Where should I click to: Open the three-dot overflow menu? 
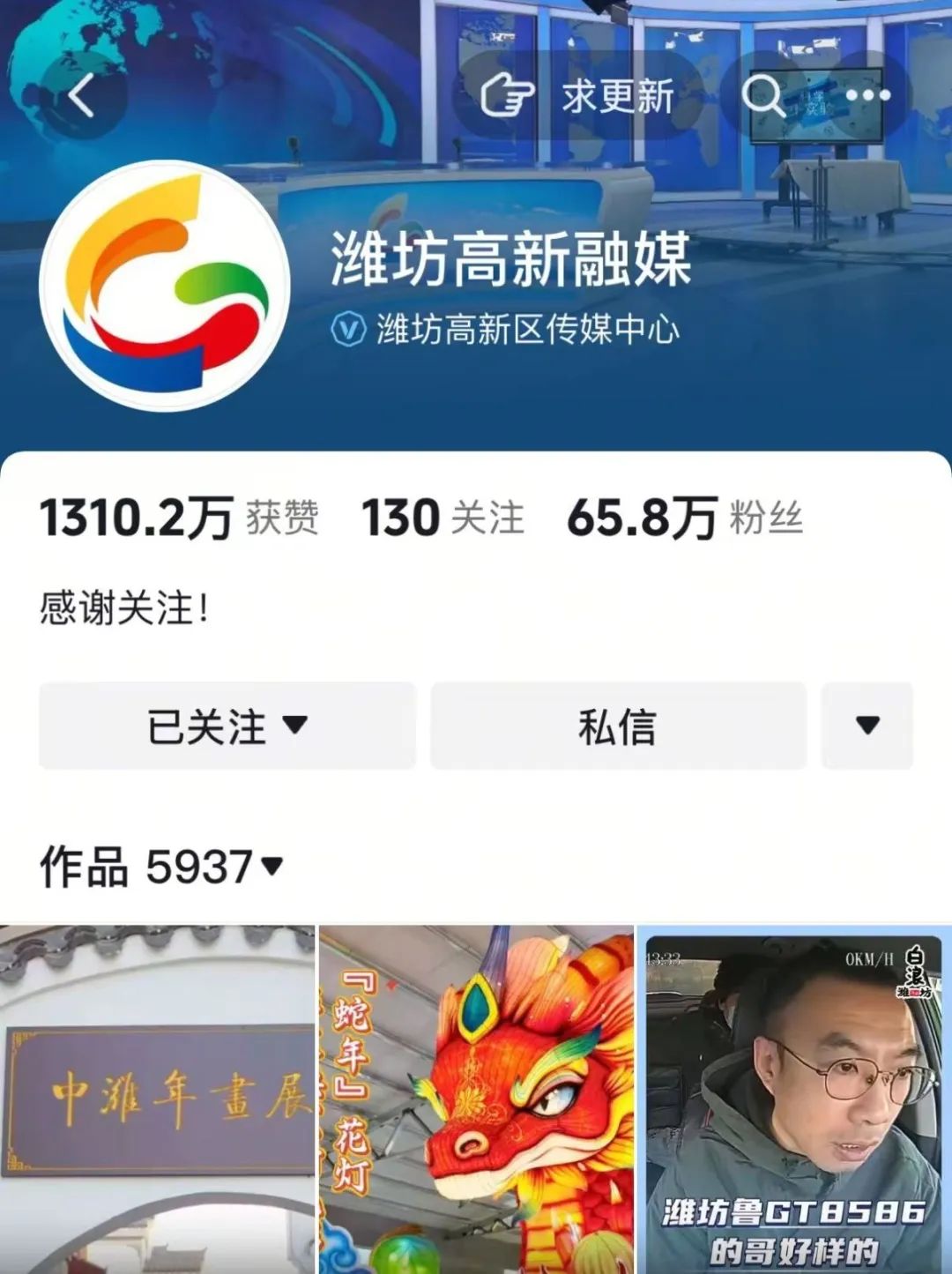point(867,95)
